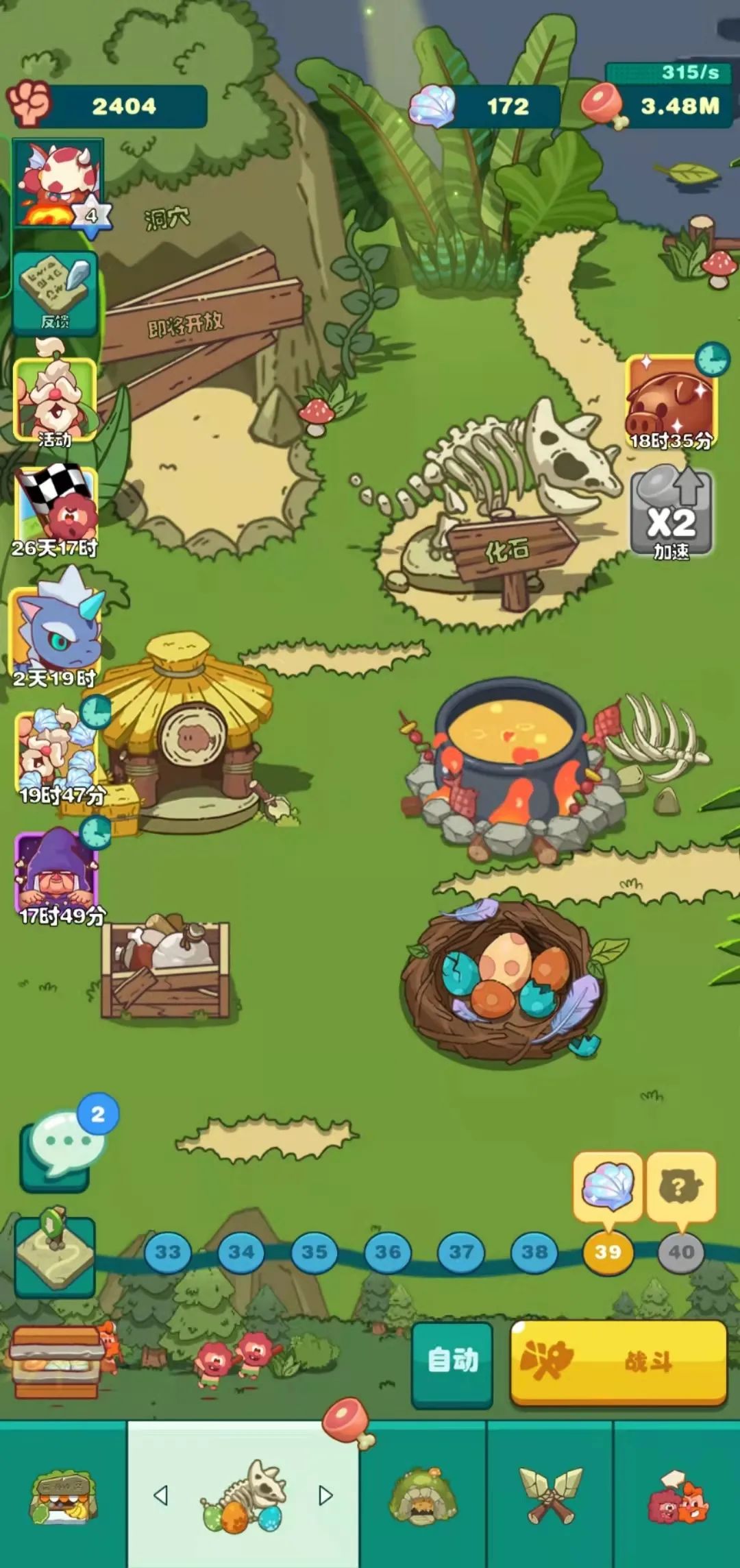This screenshot has width=740, height=1568.
Task: Open the map icon above the stall
Action: [55, 1256]
